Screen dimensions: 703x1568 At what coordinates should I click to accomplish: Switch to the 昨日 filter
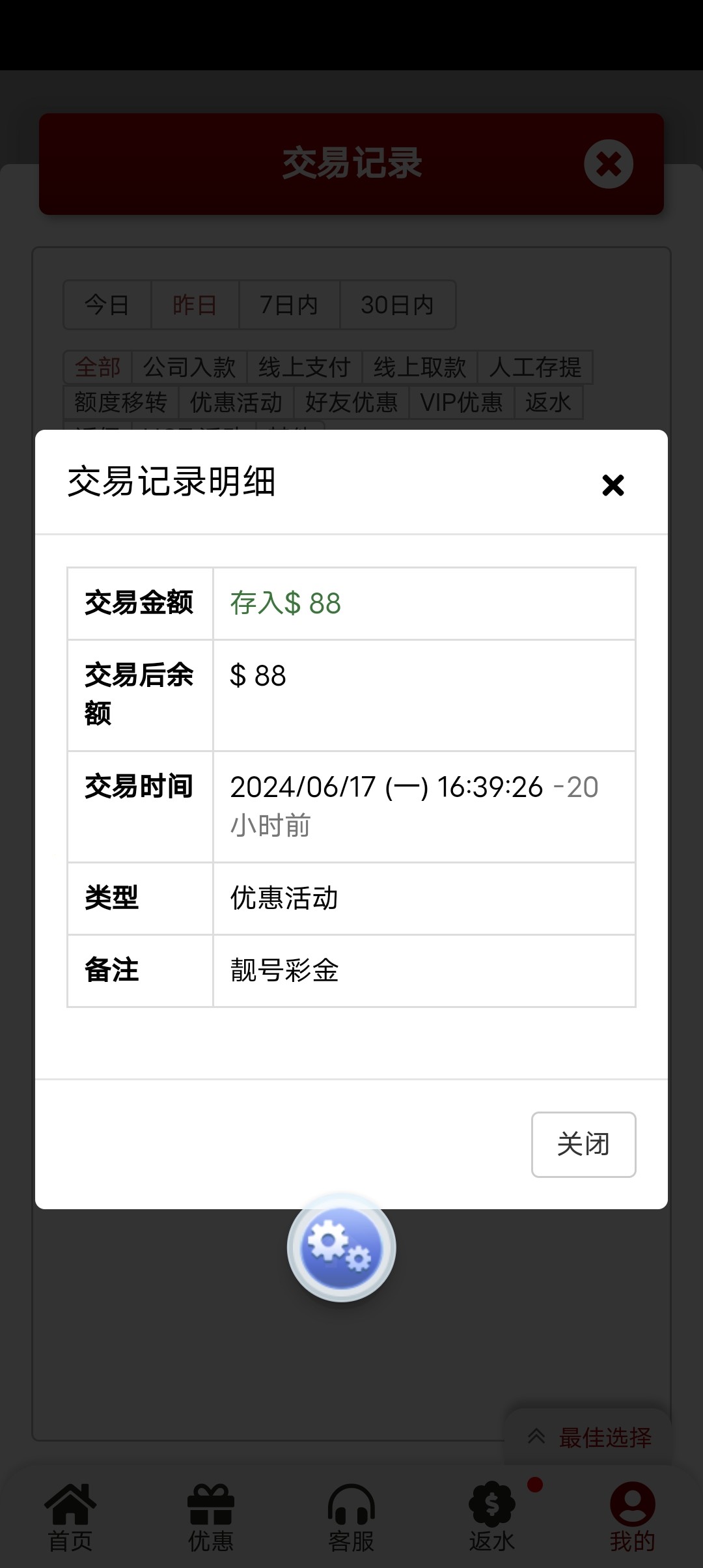[196, 305]
